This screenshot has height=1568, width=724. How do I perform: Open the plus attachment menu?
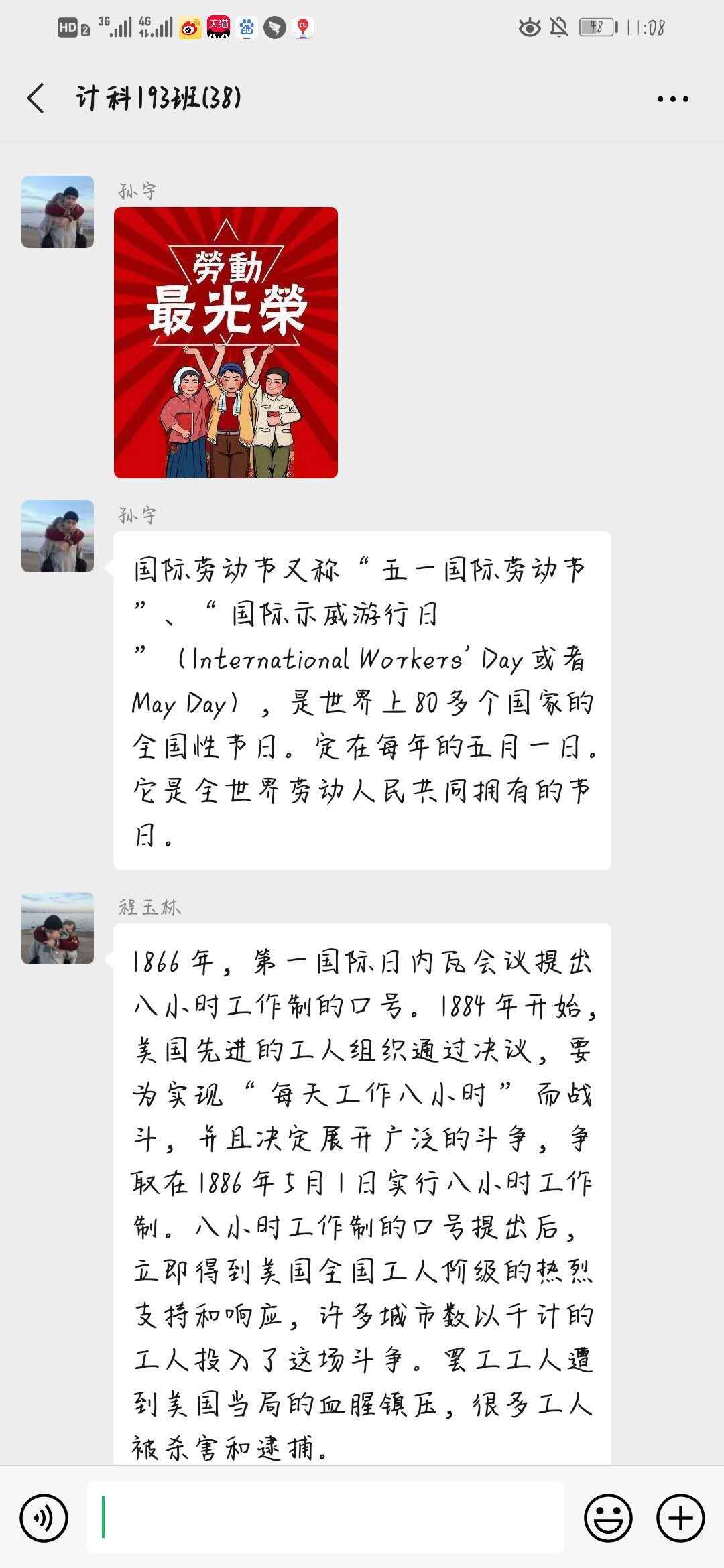click(x=680, y=1518)
